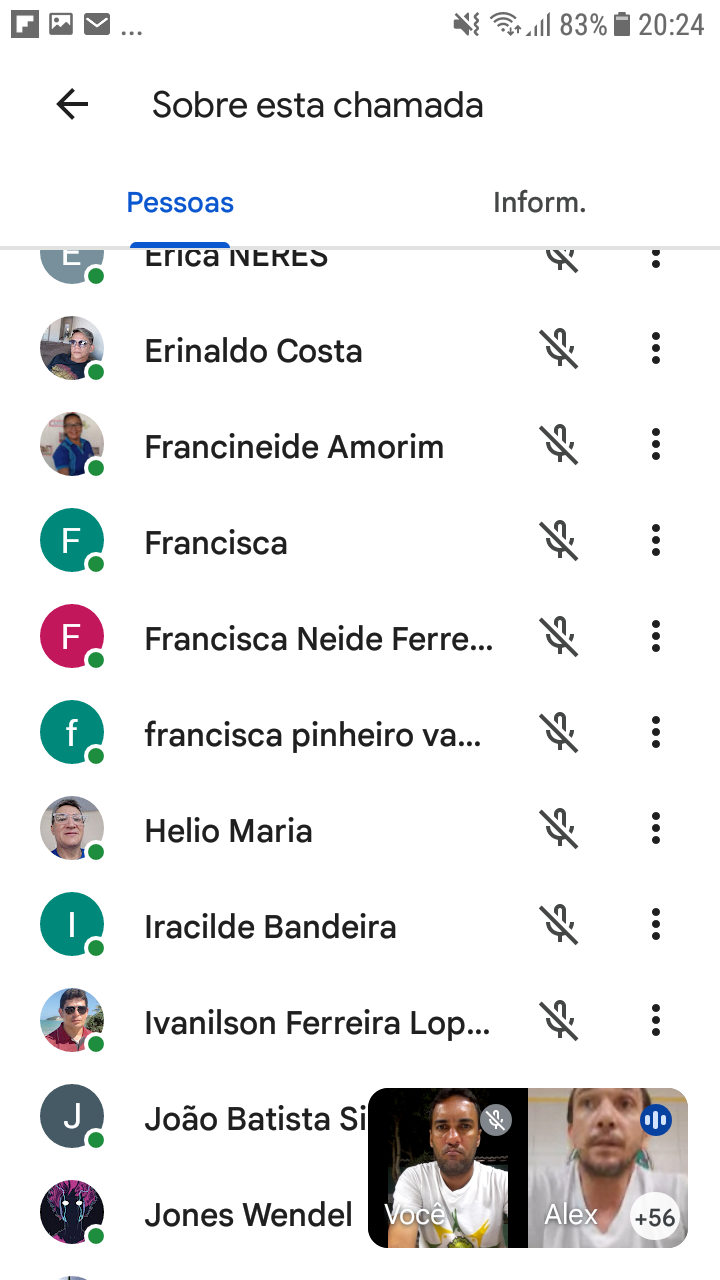Open participant Jones Wendel
The image size is (720, 1280).
point(248,1215)
